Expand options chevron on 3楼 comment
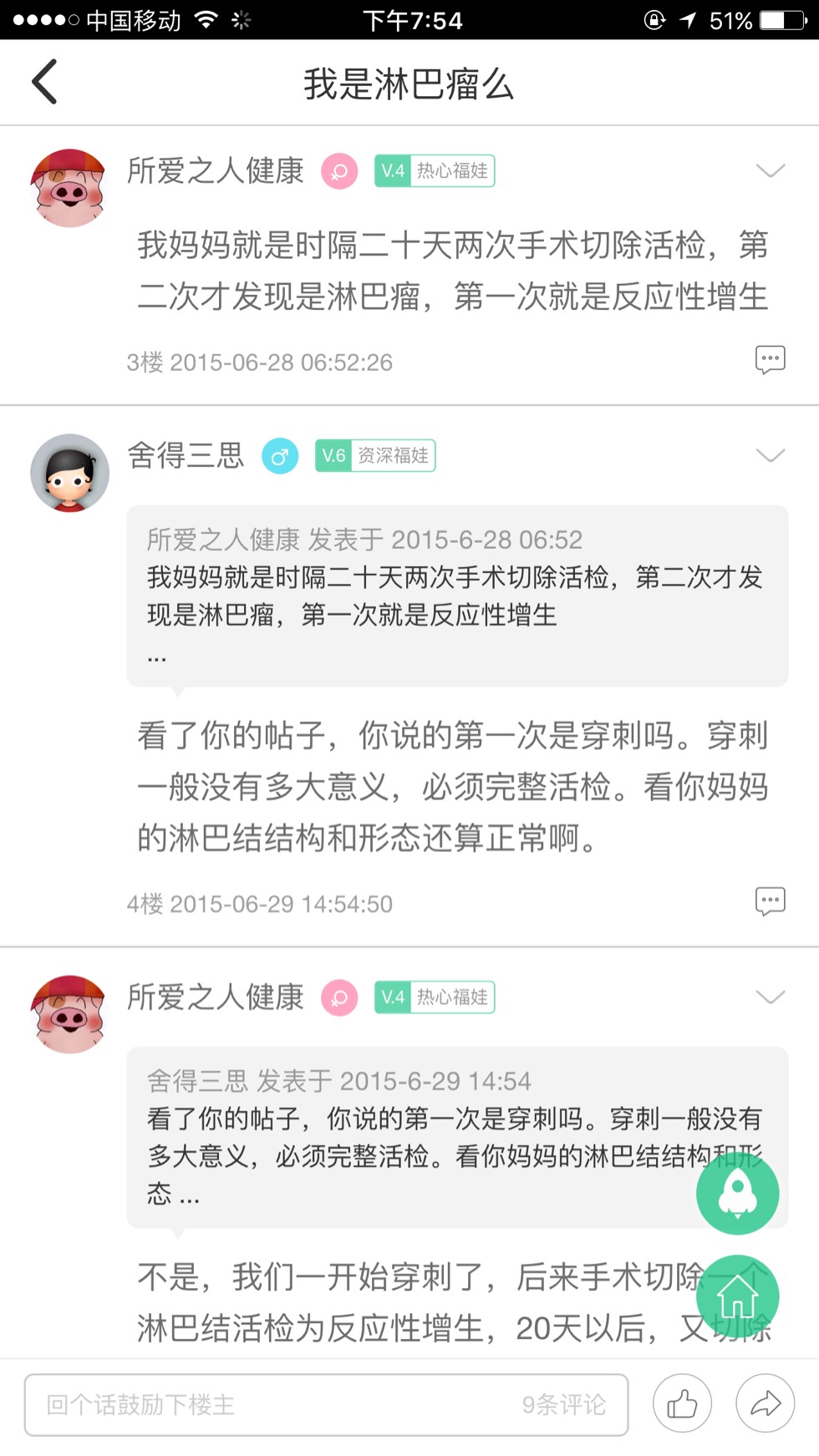 (770, 171)
